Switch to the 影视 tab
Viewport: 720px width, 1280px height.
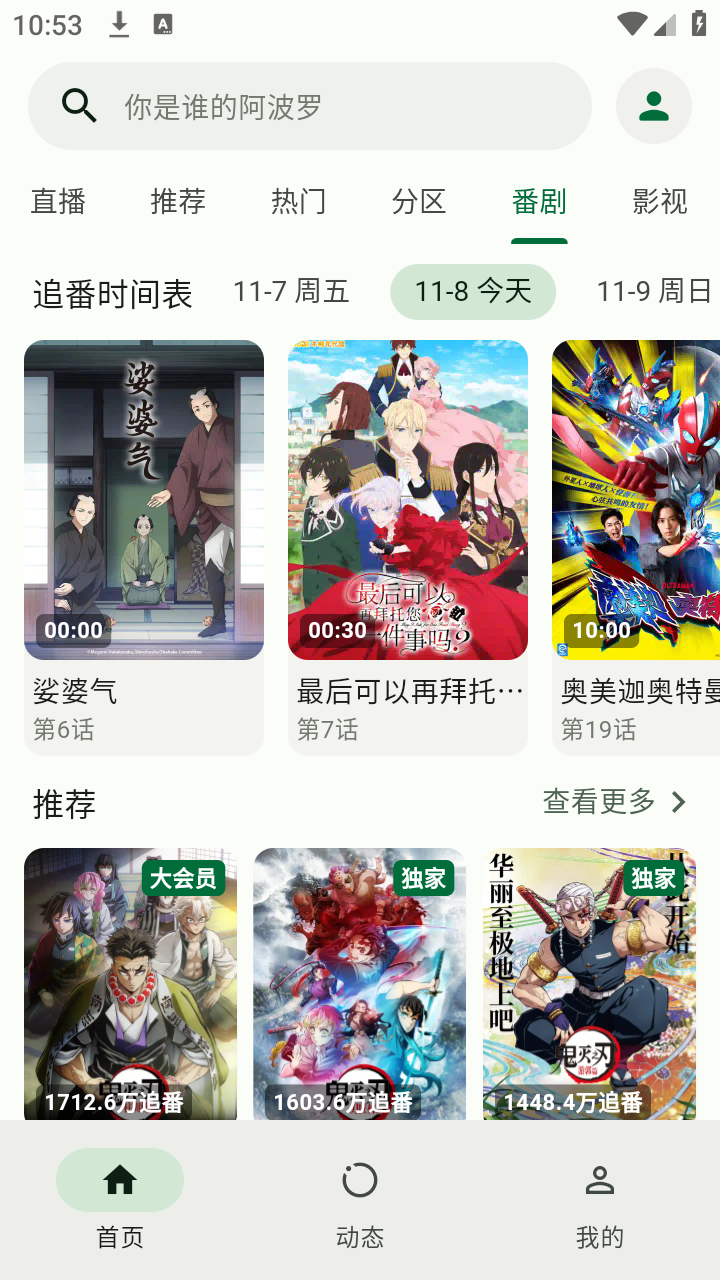[660, 202]
